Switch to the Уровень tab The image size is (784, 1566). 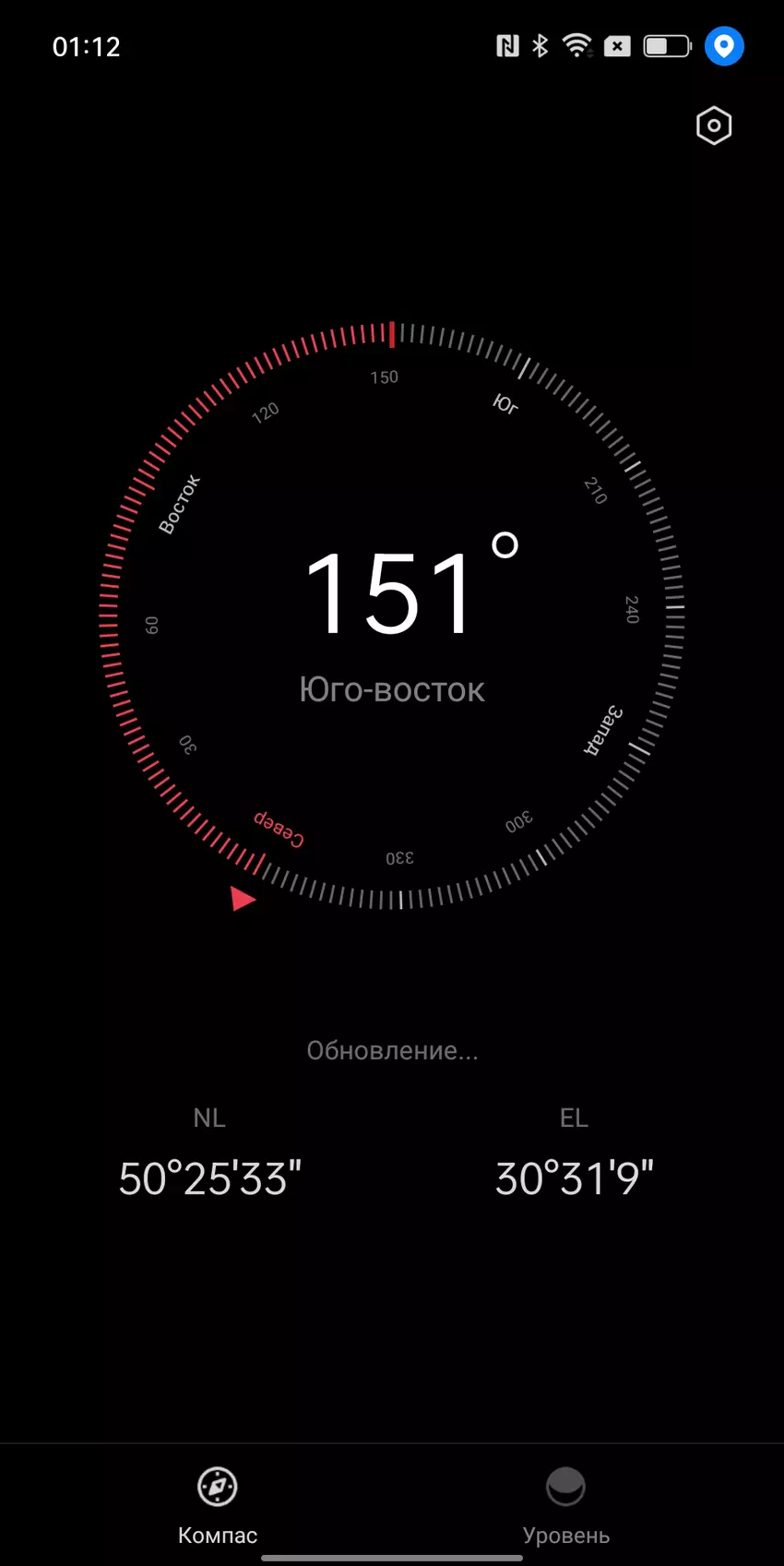(x=565, y=1504)
